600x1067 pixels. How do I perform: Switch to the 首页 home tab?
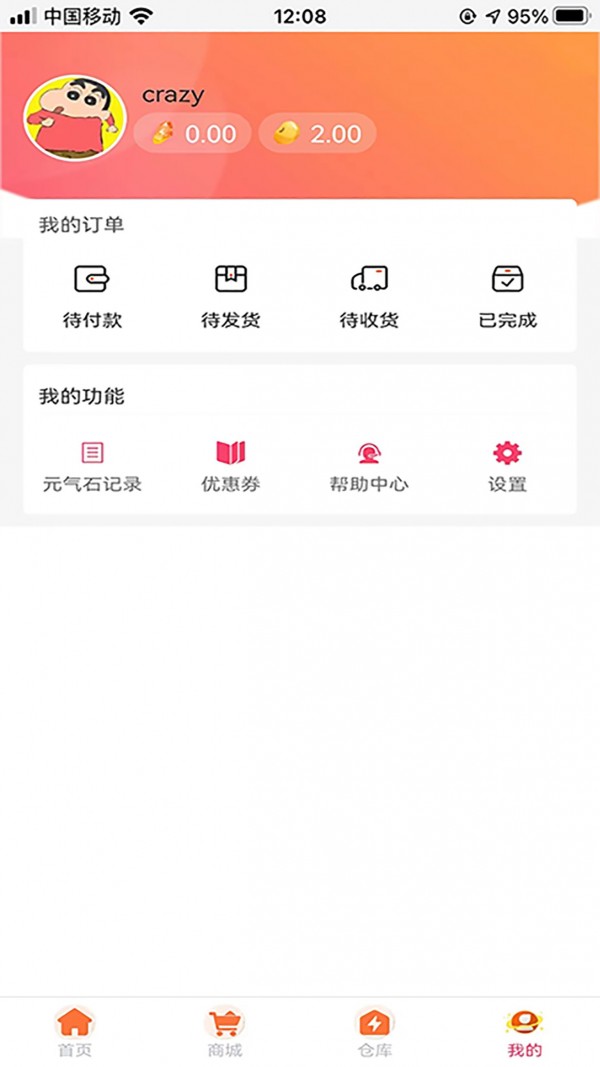point(75,1033)
